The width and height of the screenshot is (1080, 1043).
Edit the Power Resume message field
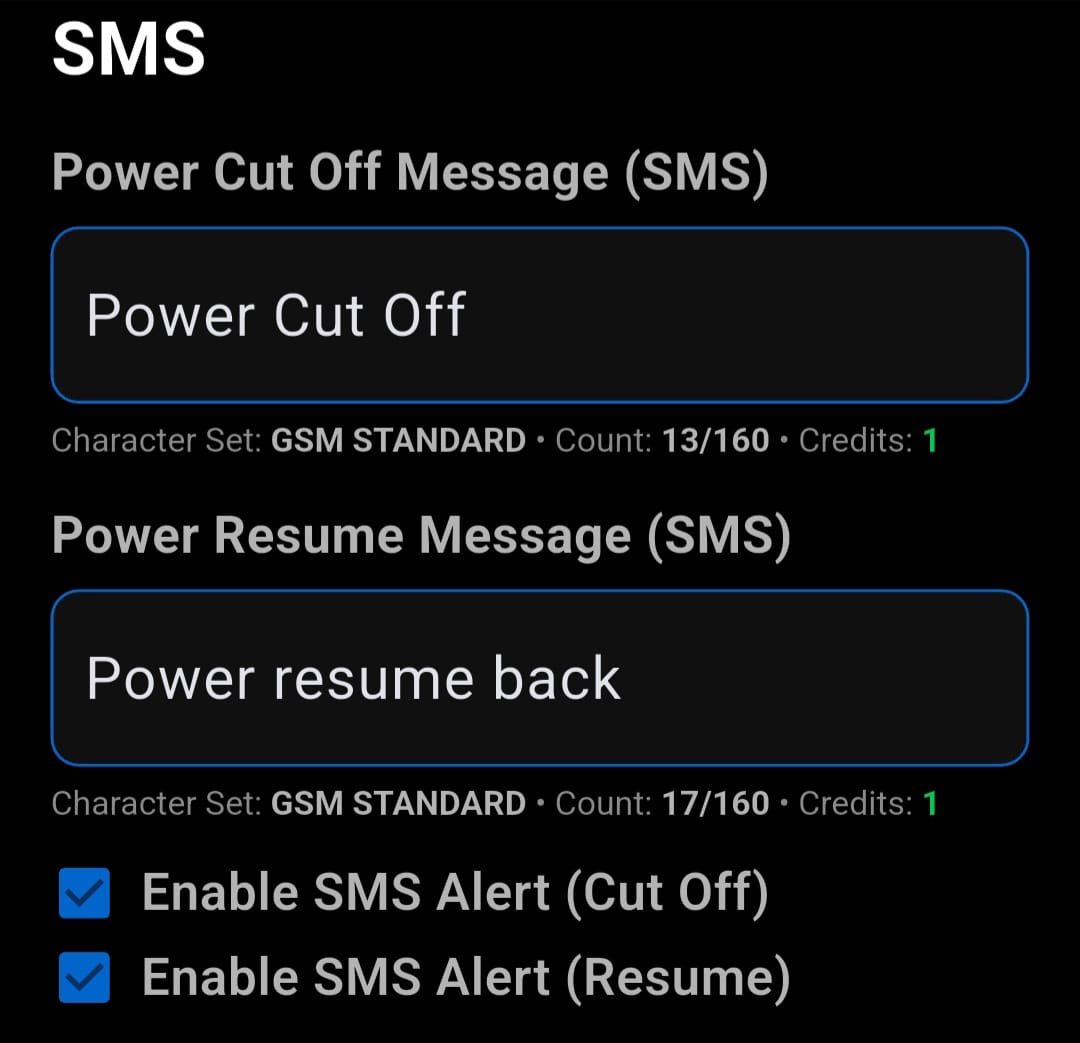(x=539, y=678)
